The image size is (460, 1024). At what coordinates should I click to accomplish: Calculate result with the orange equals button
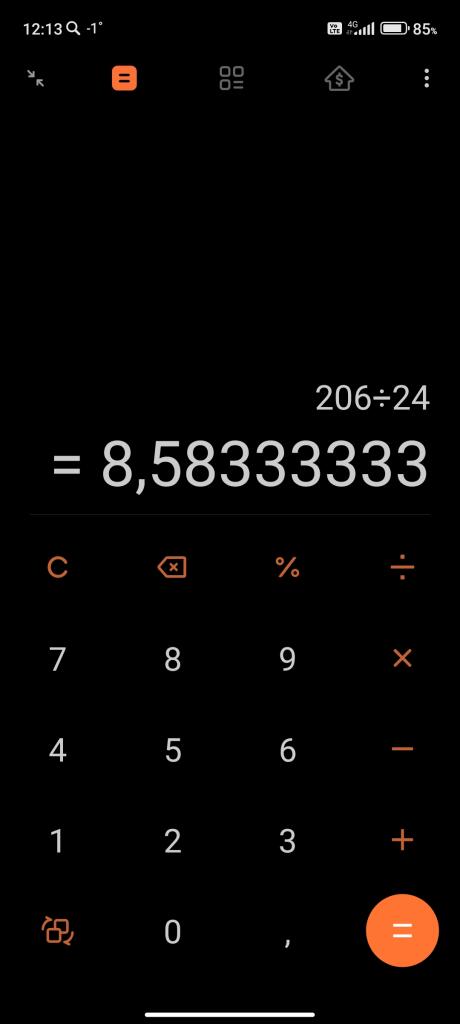tap(402, 931)
